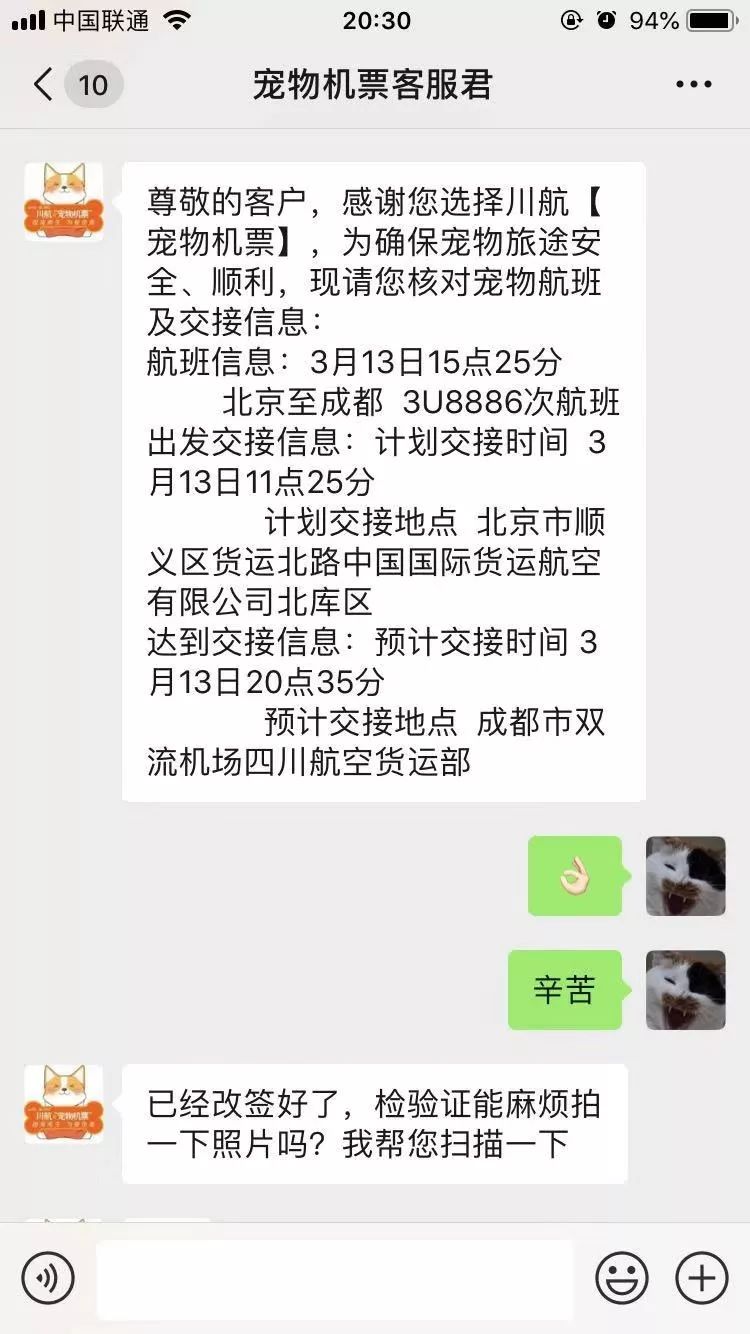Tap the message text field

pos(335,1278)
